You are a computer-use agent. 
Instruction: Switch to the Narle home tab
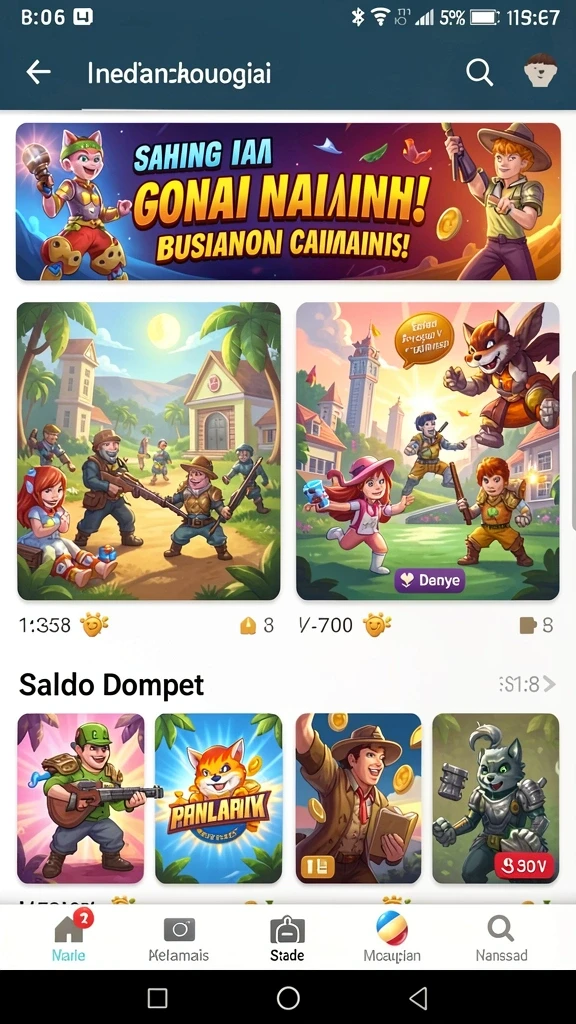69,937
